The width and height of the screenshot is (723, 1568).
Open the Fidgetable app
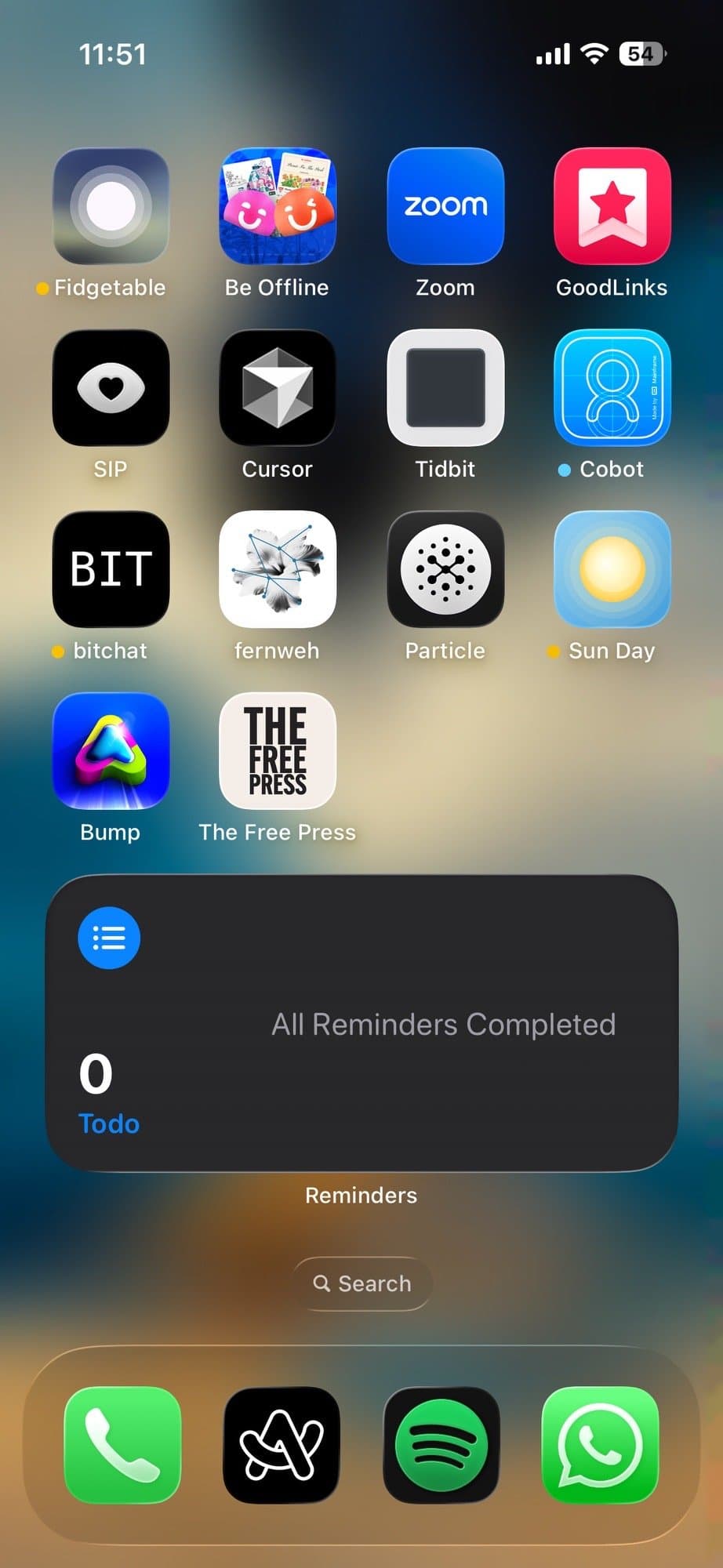110,205
